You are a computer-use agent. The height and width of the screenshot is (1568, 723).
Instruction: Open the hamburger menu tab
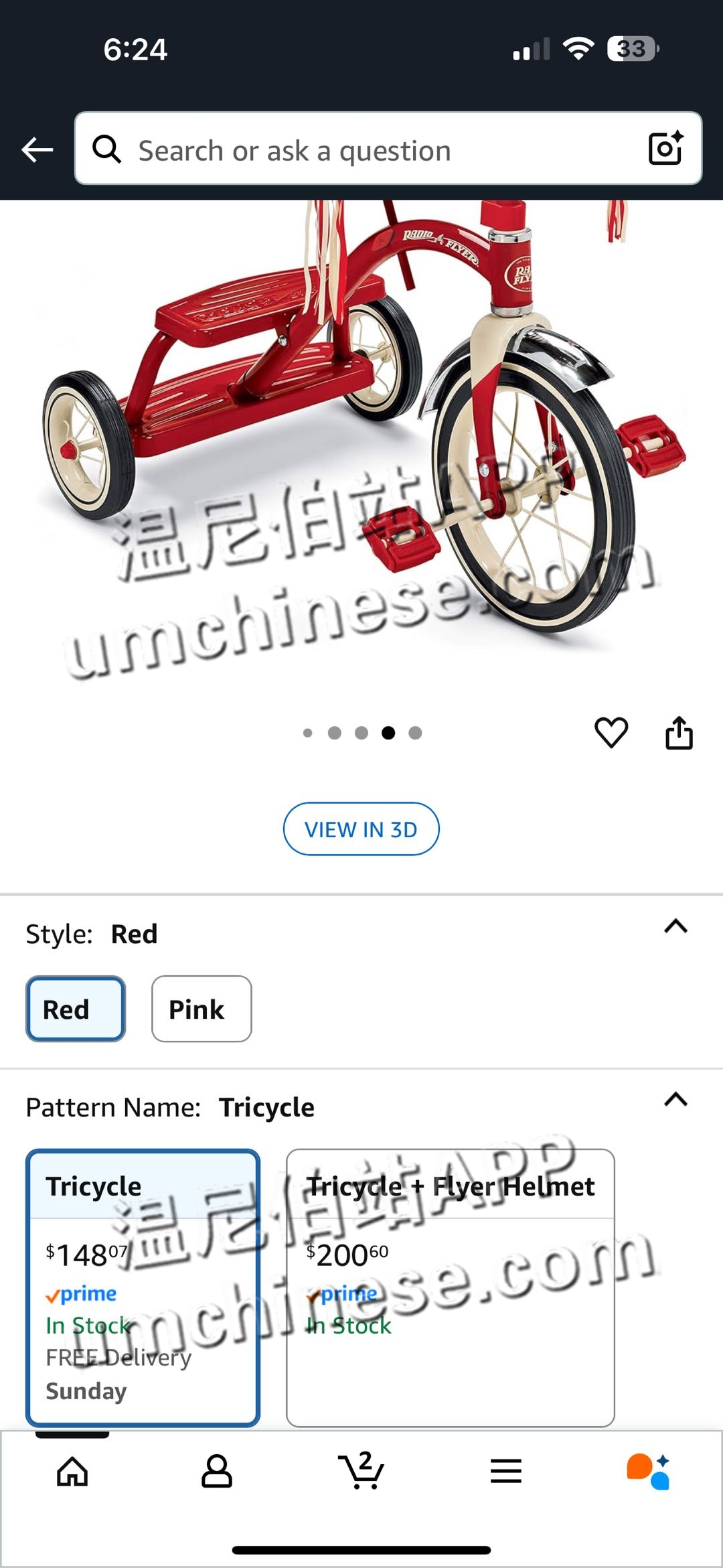[506, 1472]
